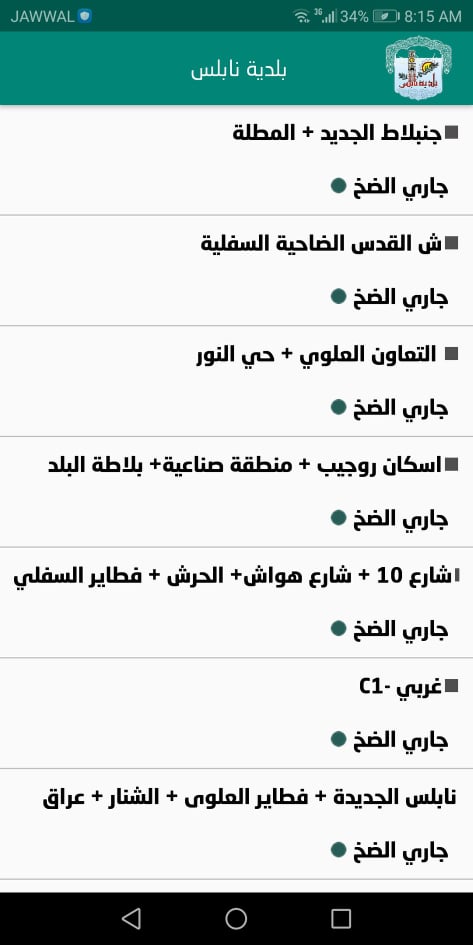
Task: Select the غربي -C1 row
Action: coord(236,714)
